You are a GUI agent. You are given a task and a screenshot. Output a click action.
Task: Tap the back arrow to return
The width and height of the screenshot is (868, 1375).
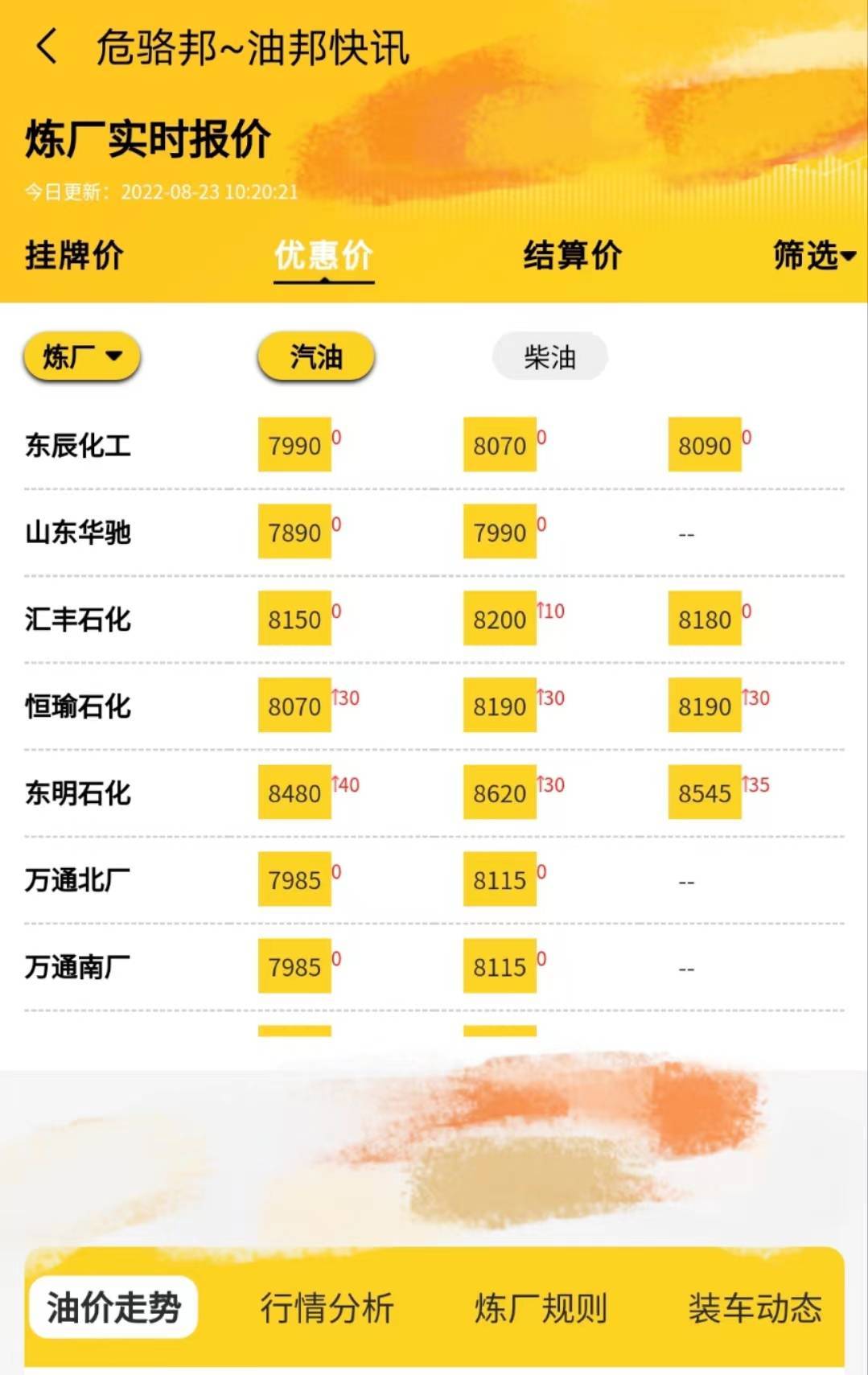tap(47, 48)
